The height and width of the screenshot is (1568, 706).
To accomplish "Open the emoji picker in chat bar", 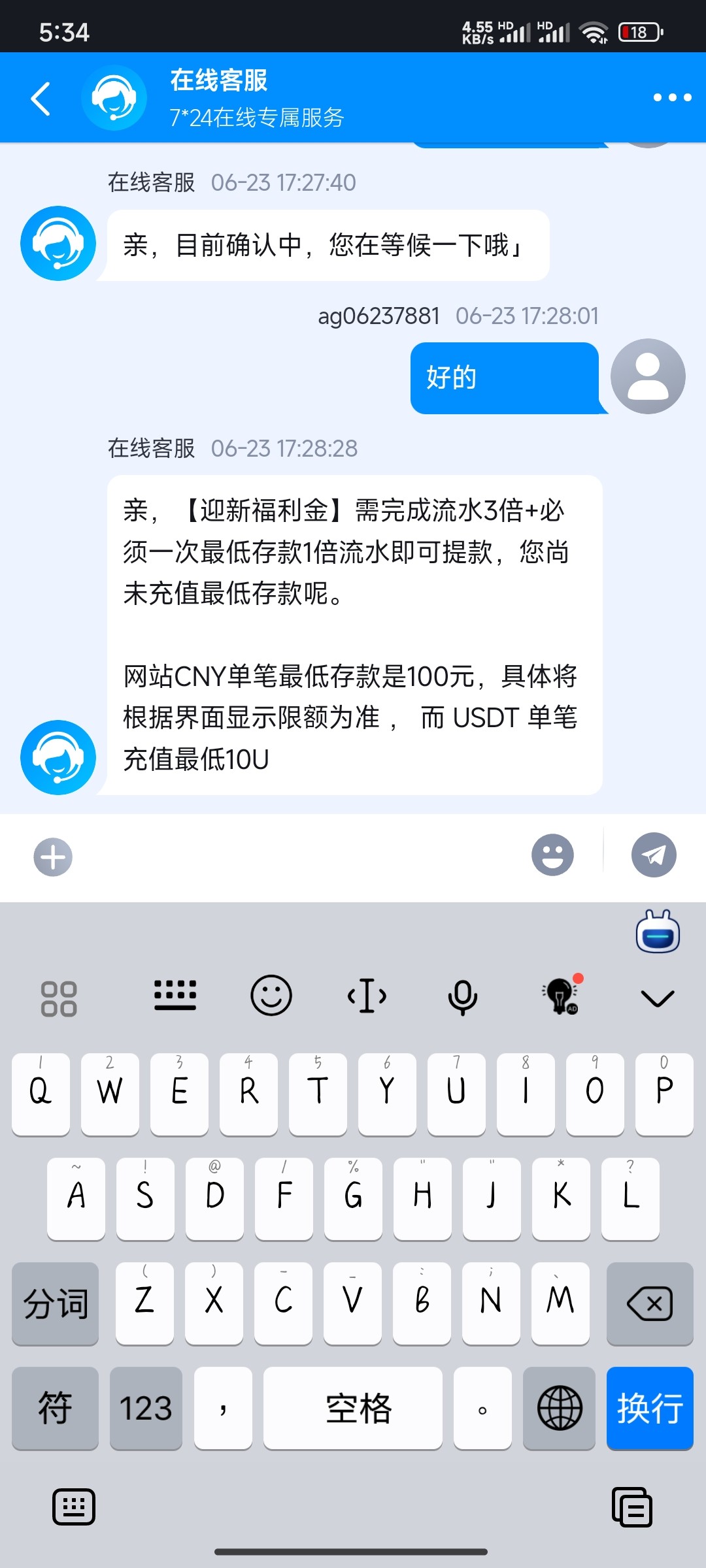I will coord(552,855).
